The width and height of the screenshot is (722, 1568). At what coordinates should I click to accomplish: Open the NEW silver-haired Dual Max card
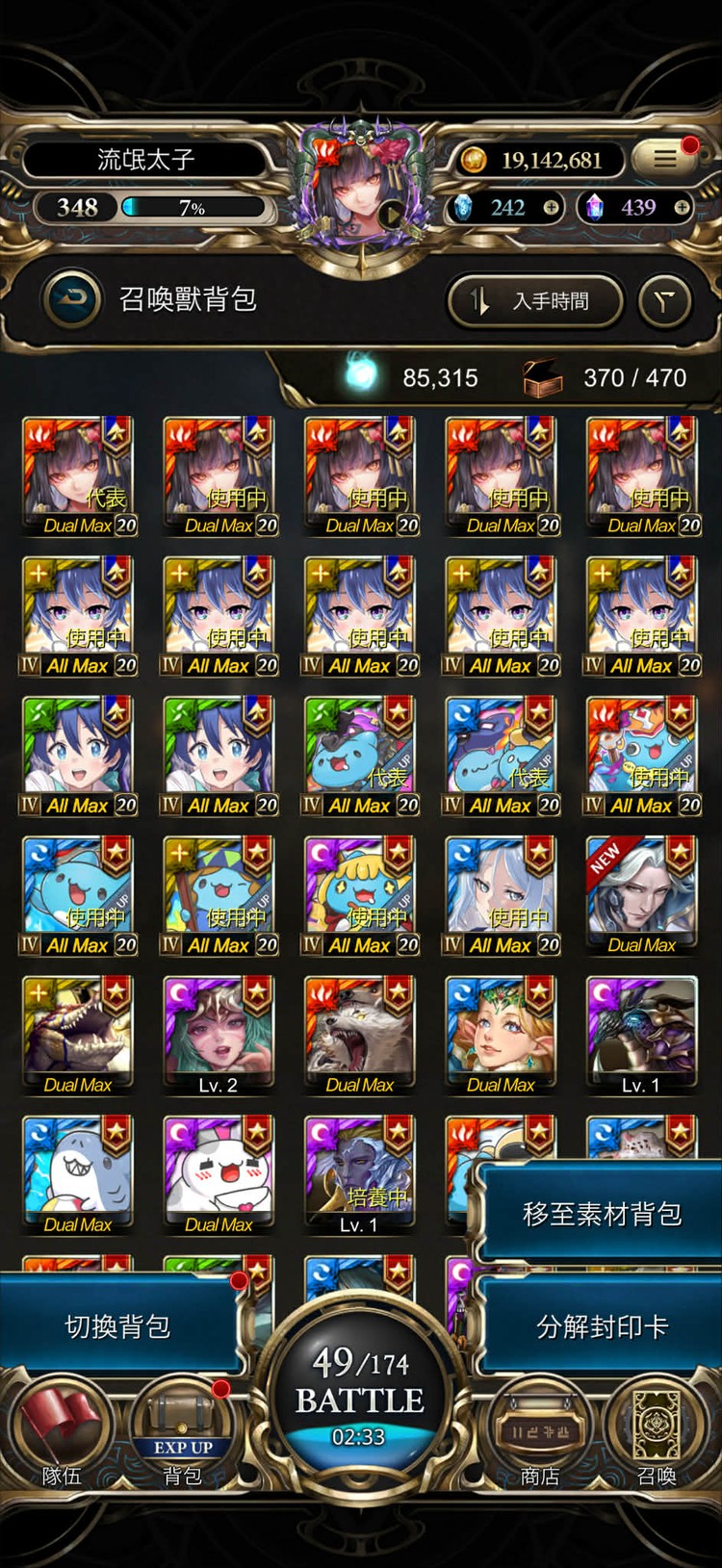click(x=641, y=895)
